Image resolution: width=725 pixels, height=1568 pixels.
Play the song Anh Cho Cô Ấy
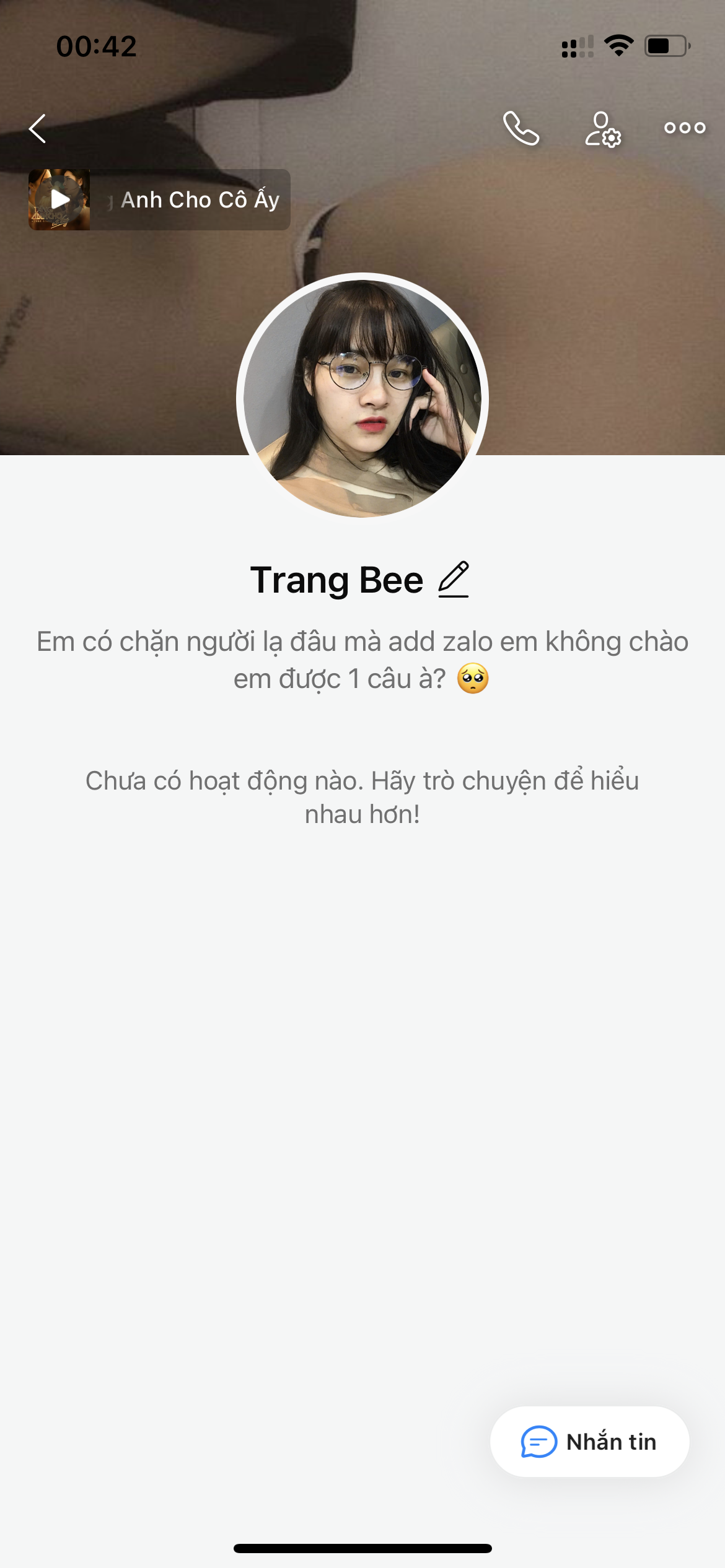59,199
